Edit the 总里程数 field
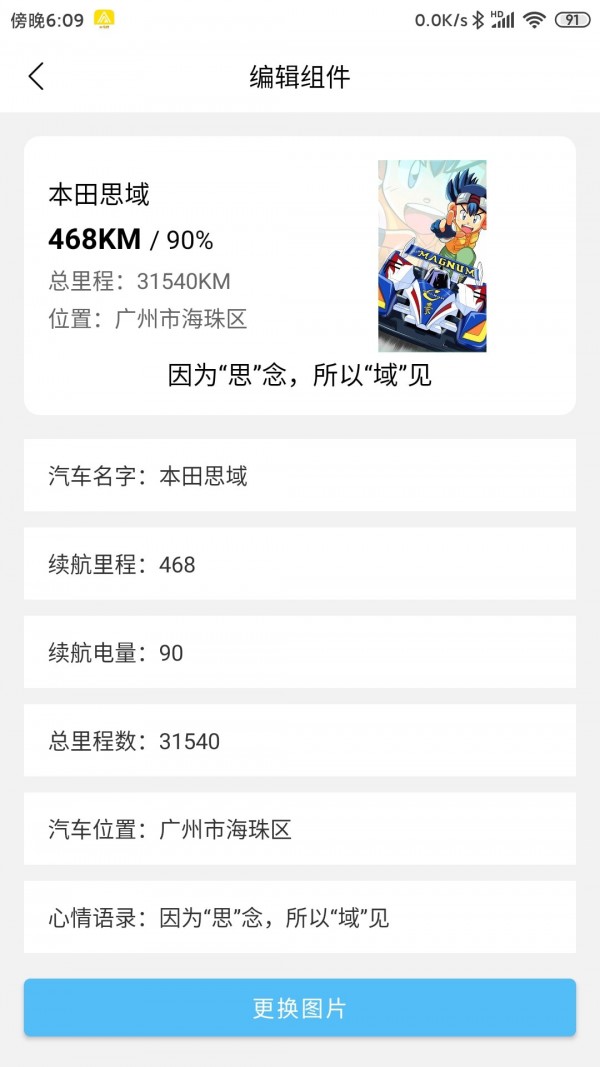600x1067 pixels. point(300,741)
